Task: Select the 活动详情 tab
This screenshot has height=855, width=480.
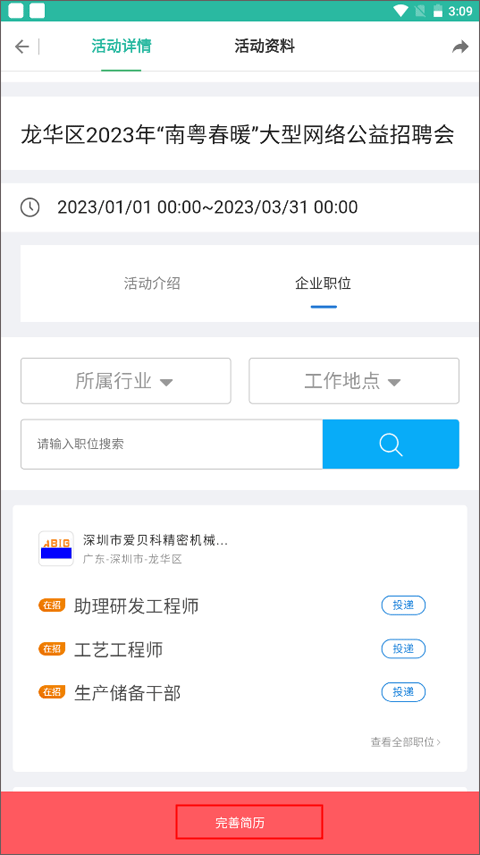Action: point(121,46)
